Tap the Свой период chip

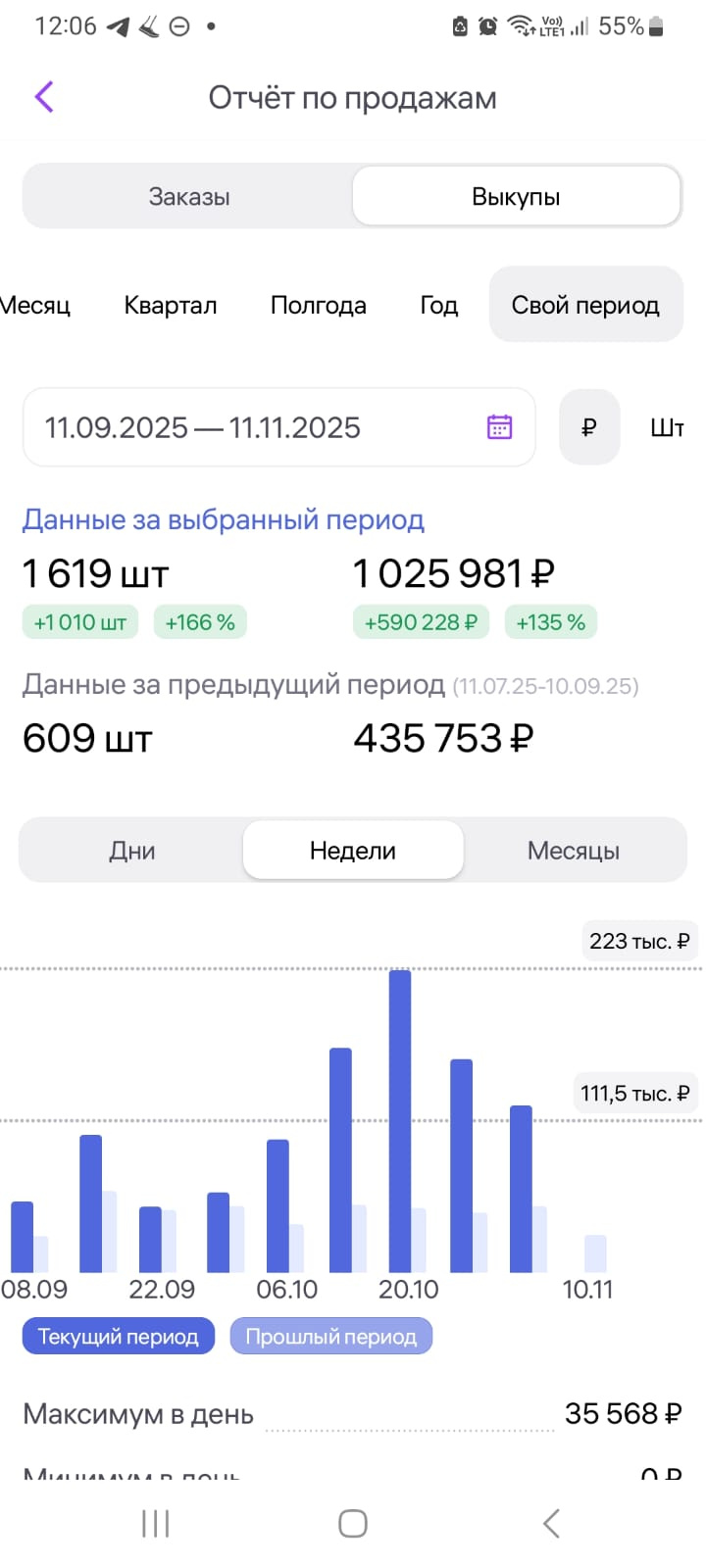point(585,306)
